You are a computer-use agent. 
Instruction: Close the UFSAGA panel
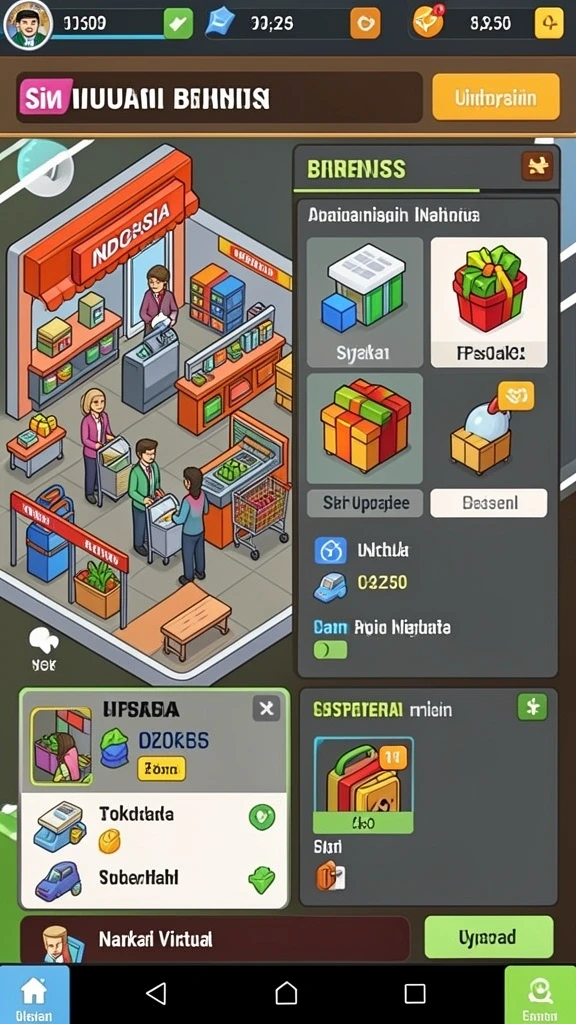(x=266, y=709)
